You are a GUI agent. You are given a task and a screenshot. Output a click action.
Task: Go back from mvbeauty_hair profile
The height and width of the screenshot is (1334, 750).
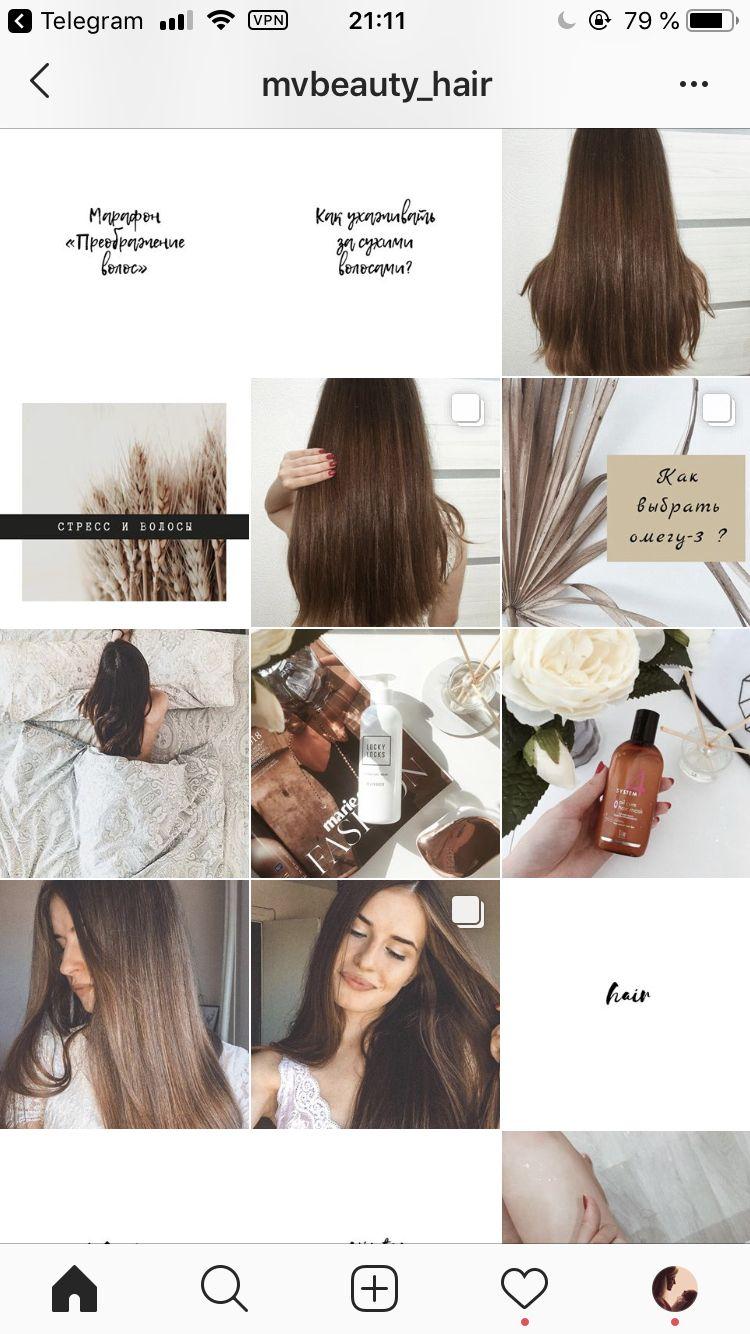click(40, 82)
